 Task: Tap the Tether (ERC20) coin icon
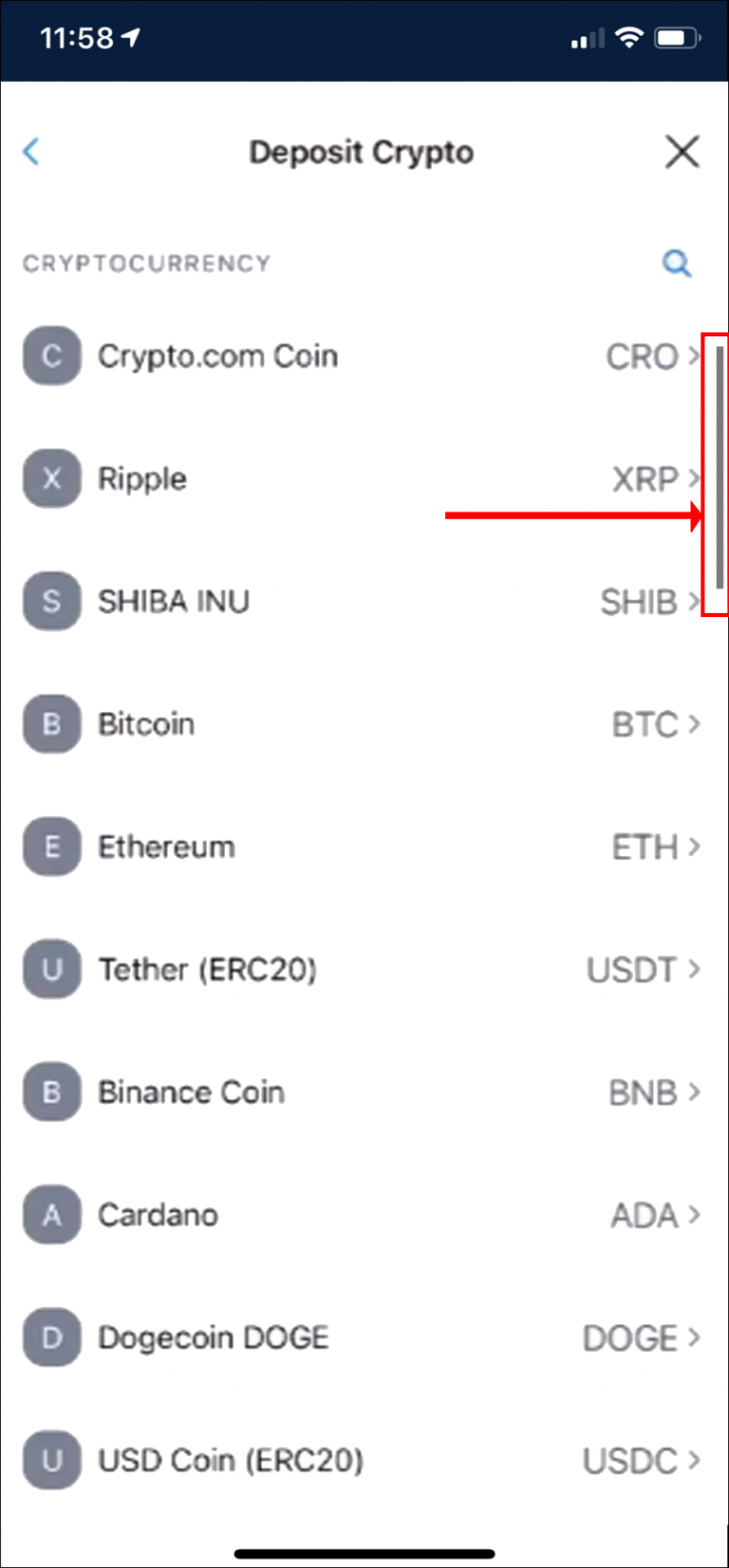tap(51, 969)
